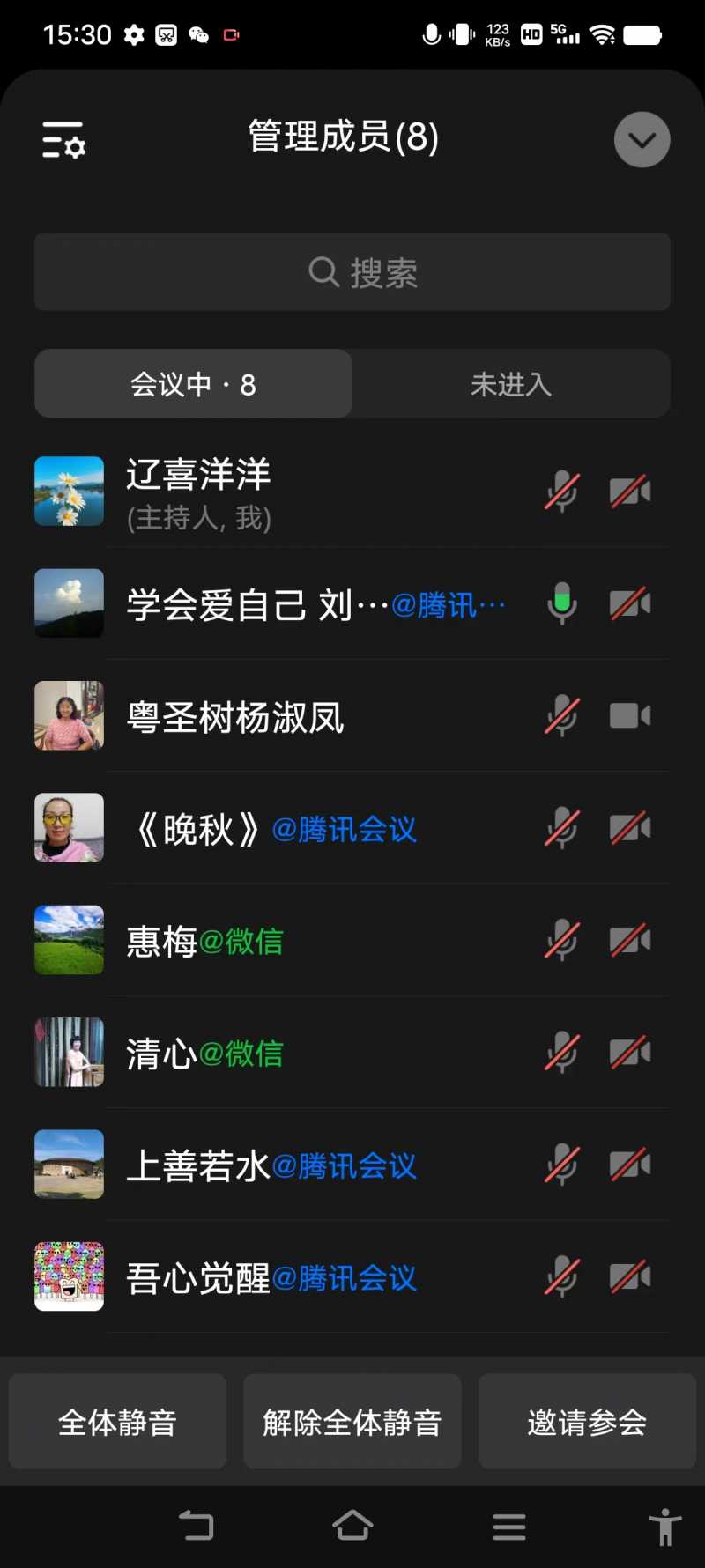Tap the home button in navigation bar
This screenshot has width=705, height=1568.
coord(352,1526)
